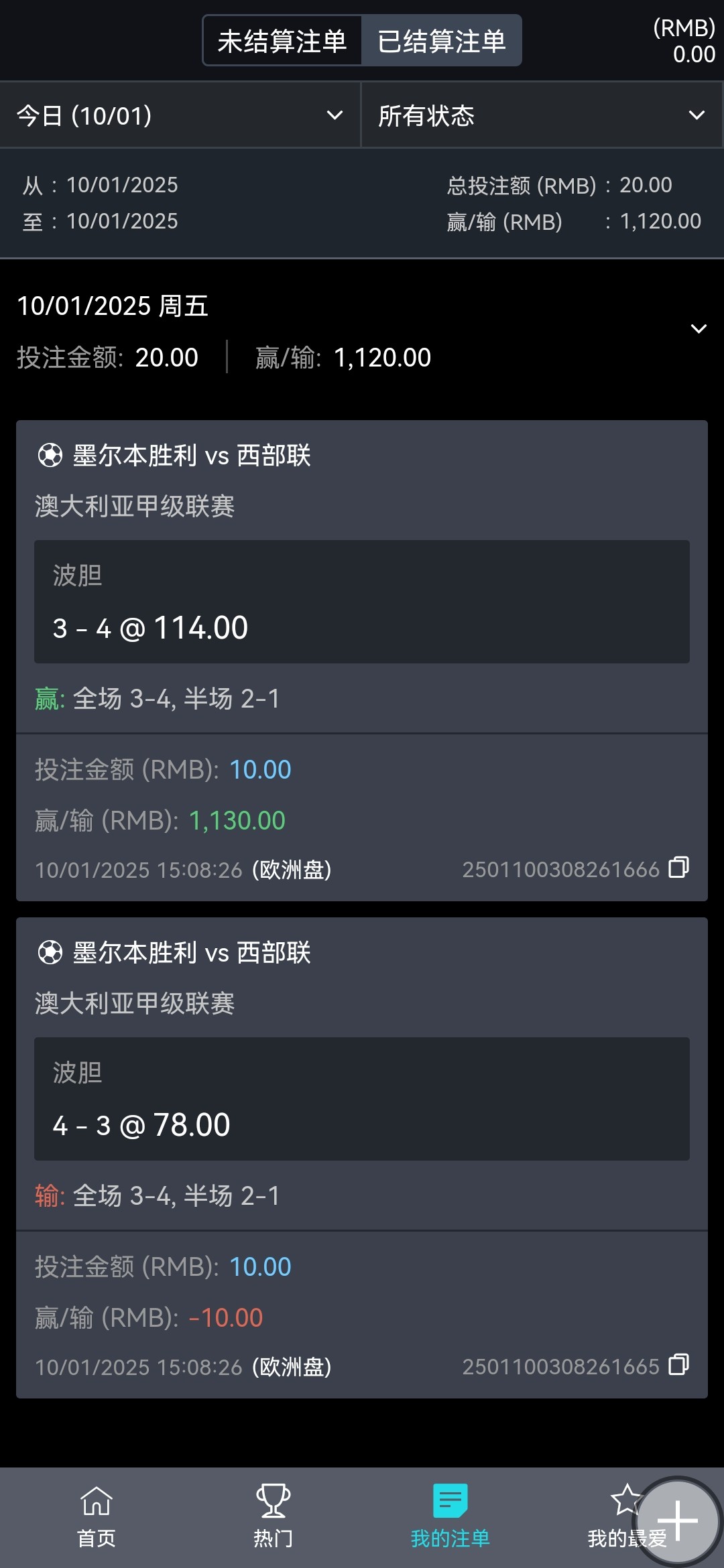Switch to 未结算注单 tab
Image resolution: width=724 pixels, height=1568 pixels.
click(282, 41)
